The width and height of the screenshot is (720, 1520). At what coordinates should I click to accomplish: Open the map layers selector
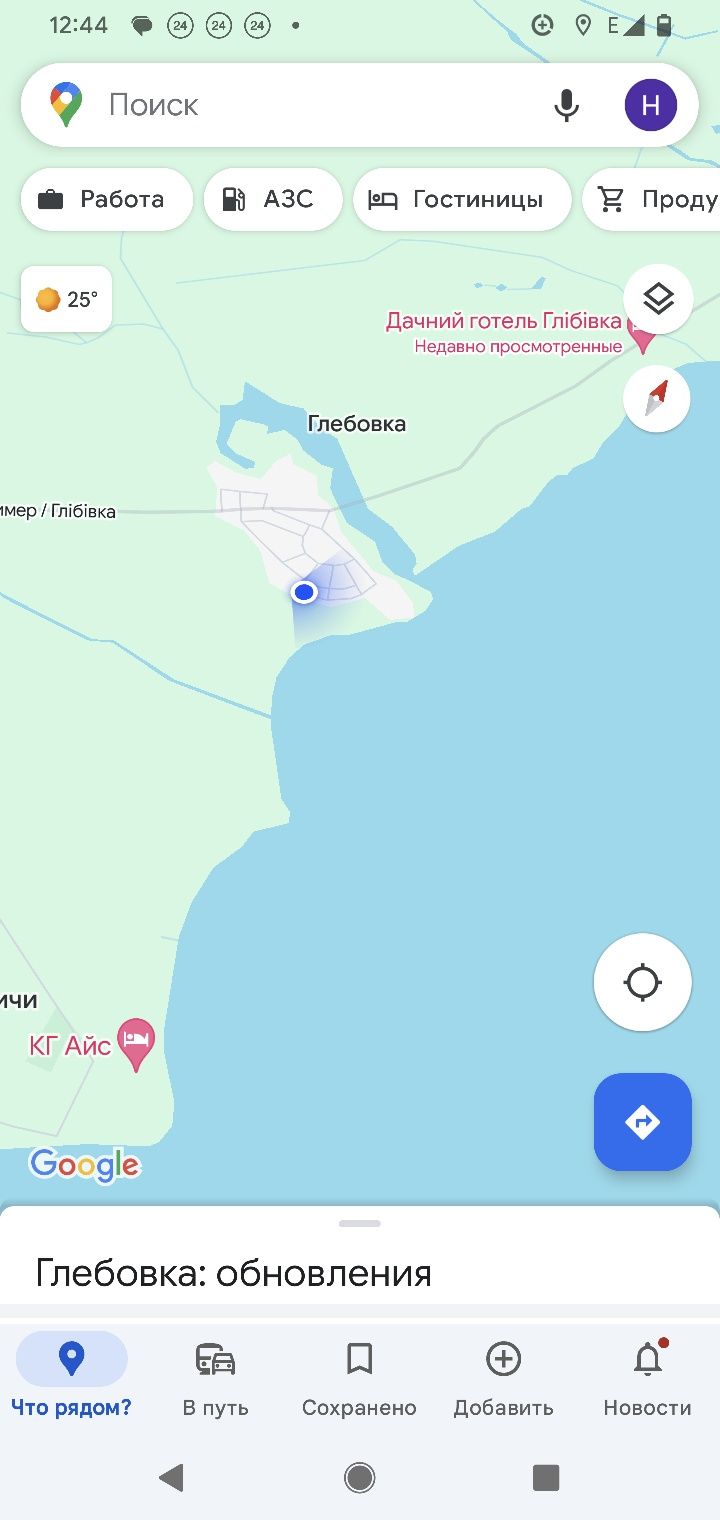657,298
